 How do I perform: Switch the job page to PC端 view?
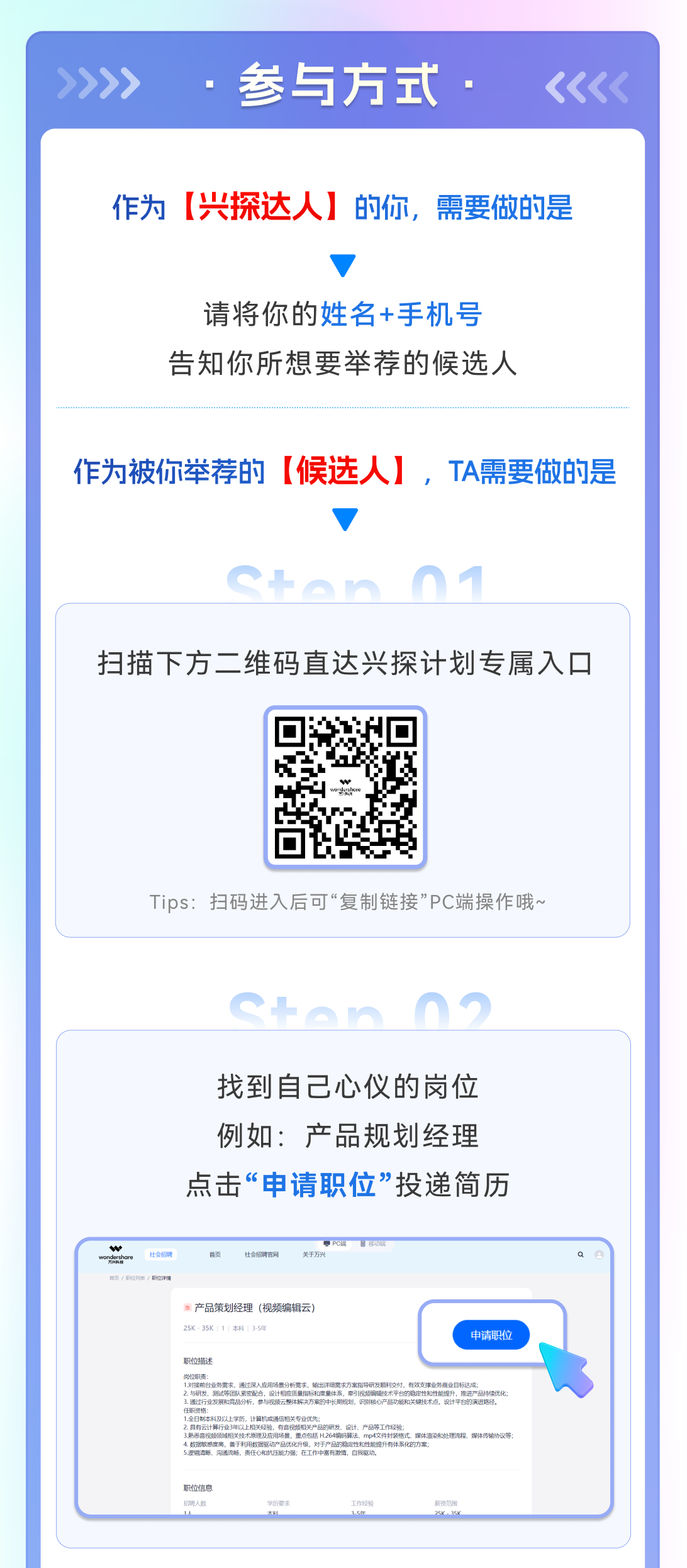(x=338, y=1244)
